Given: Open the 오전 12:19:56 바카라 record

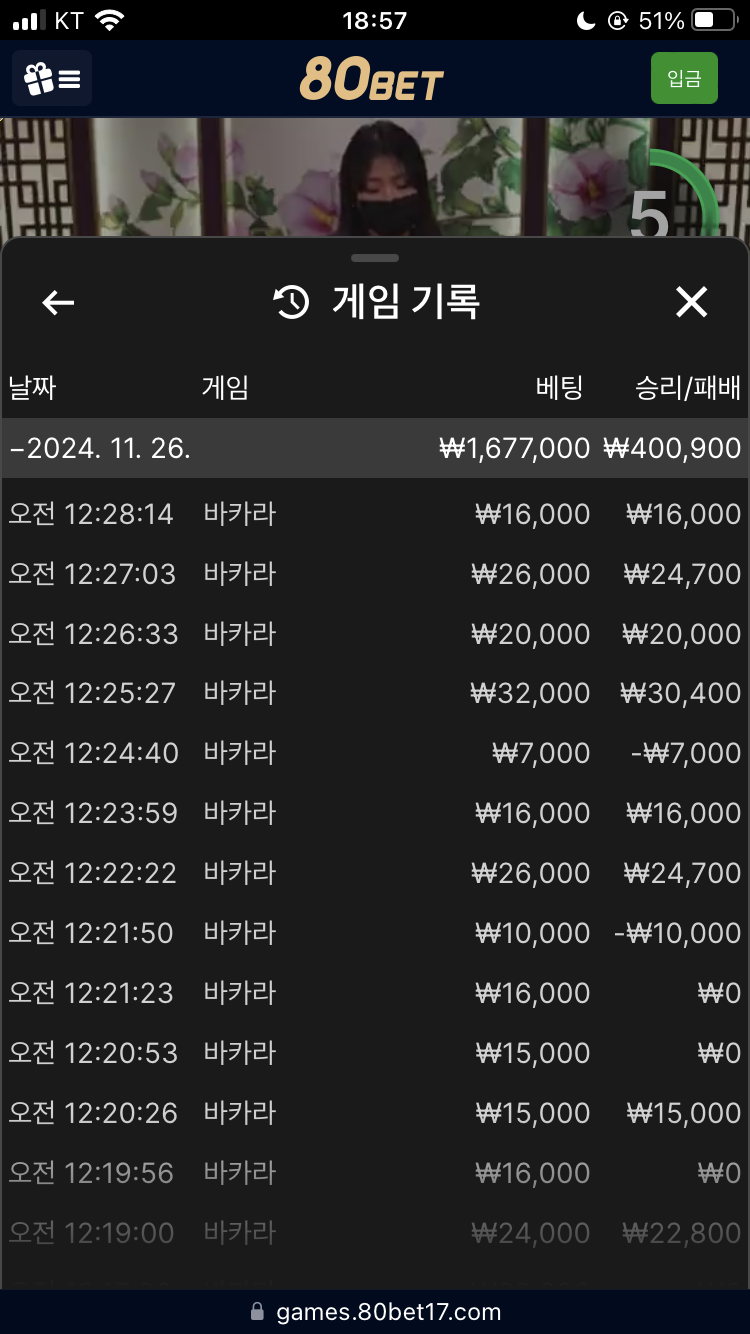Looking at the screenshot, I should point(375,1173).
